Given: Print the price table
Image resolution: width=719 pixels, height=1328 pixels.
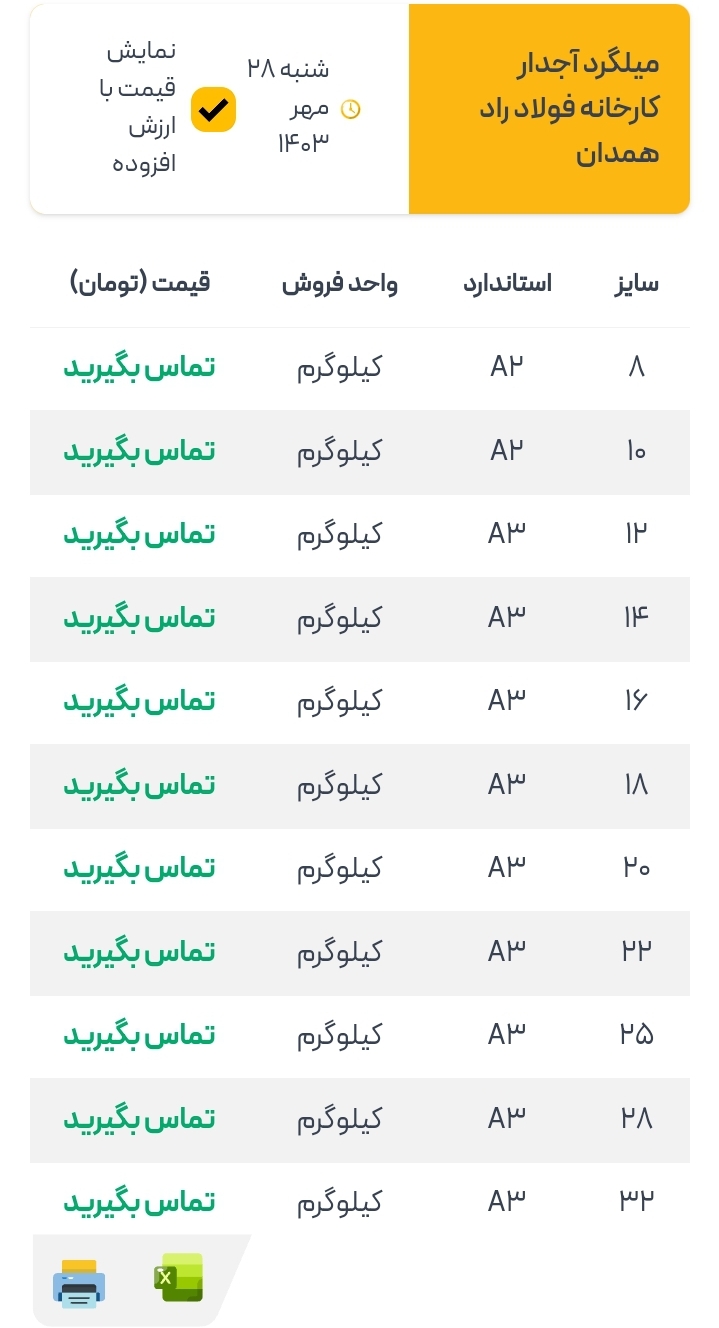Looking at the screenshot, I should click(x=80, y=1284).
